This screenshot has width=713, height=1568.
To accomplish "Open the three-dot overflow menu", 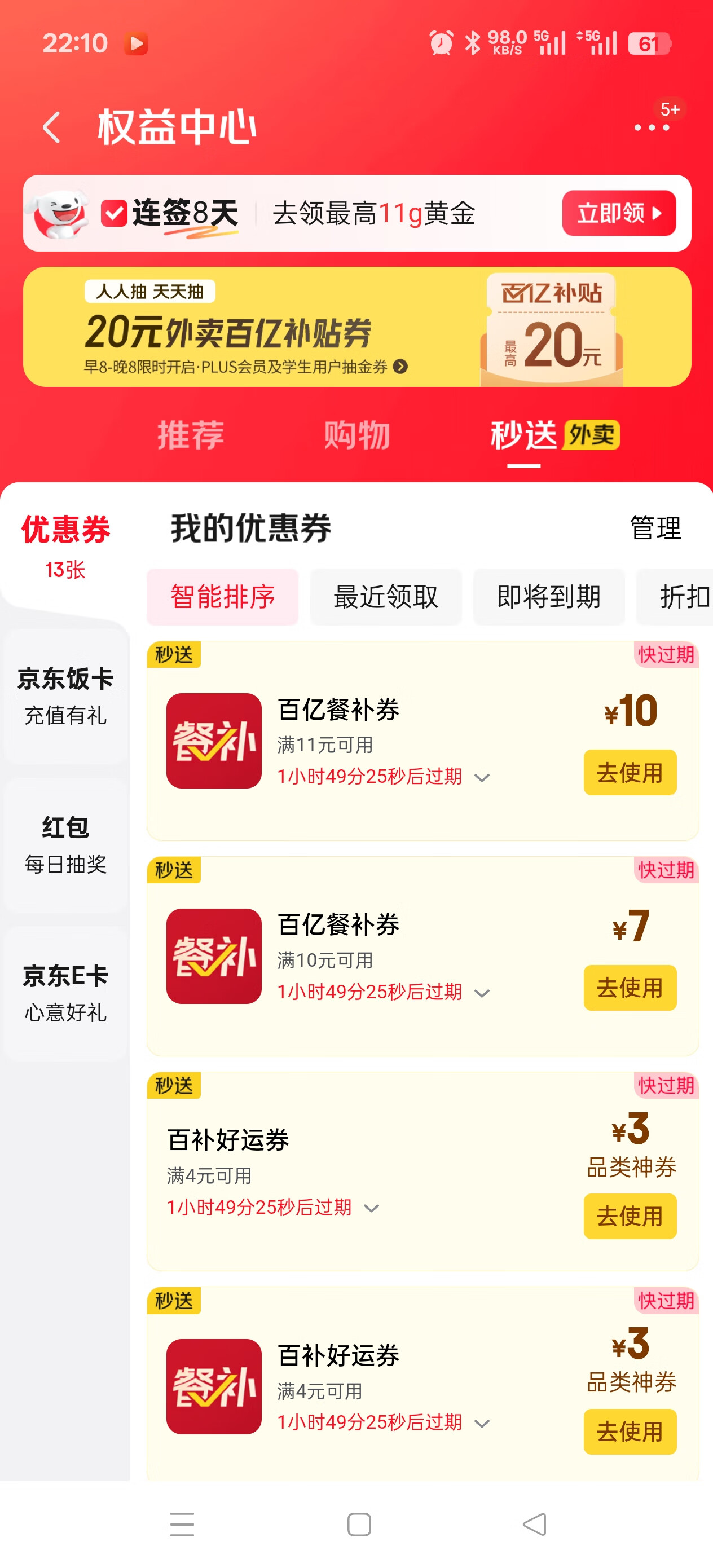I will [652, 127].
